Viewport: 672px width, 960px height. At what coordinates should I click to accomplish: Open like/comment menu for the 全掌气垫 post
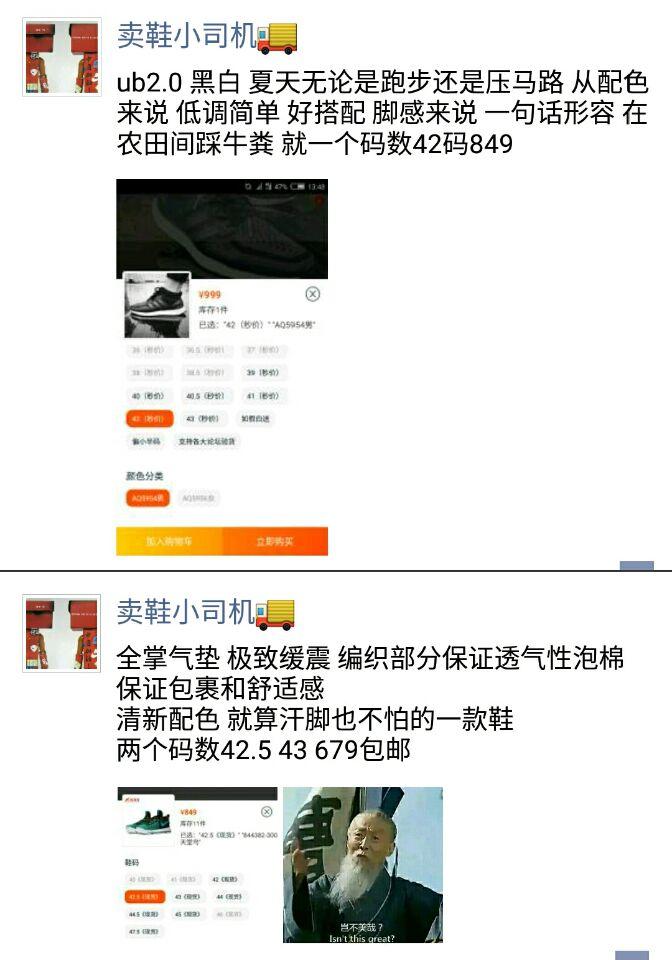pyautogui.click(x=632, y=955)
